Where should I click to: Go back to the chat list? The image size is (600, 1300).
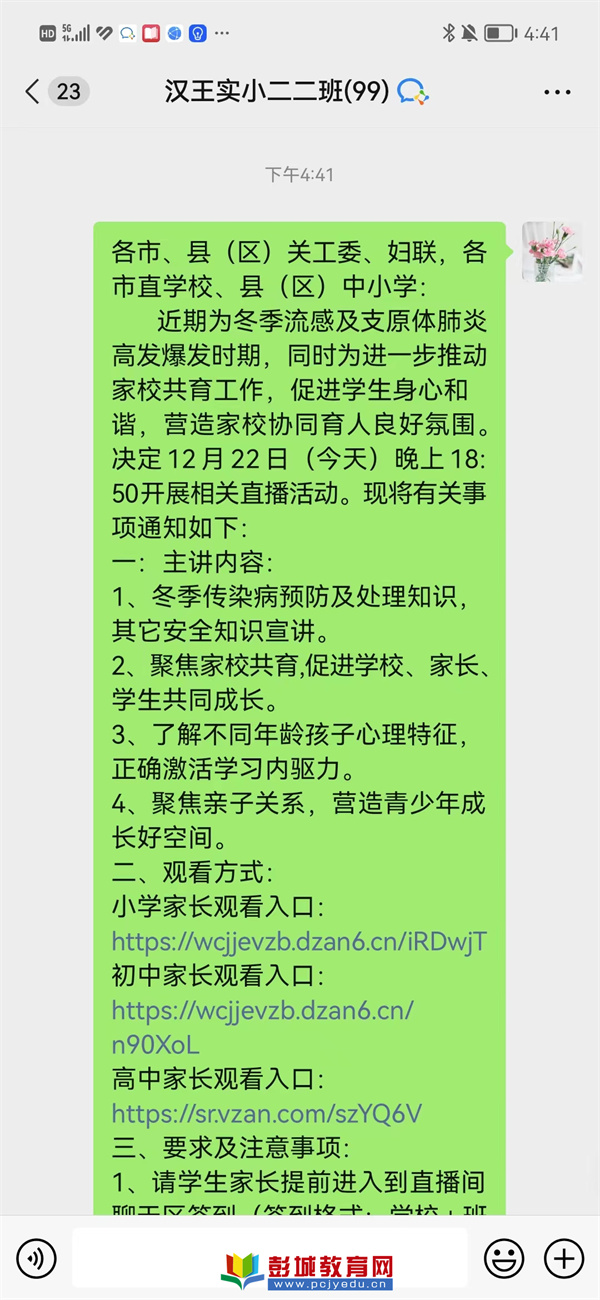[x=33, y=92]
